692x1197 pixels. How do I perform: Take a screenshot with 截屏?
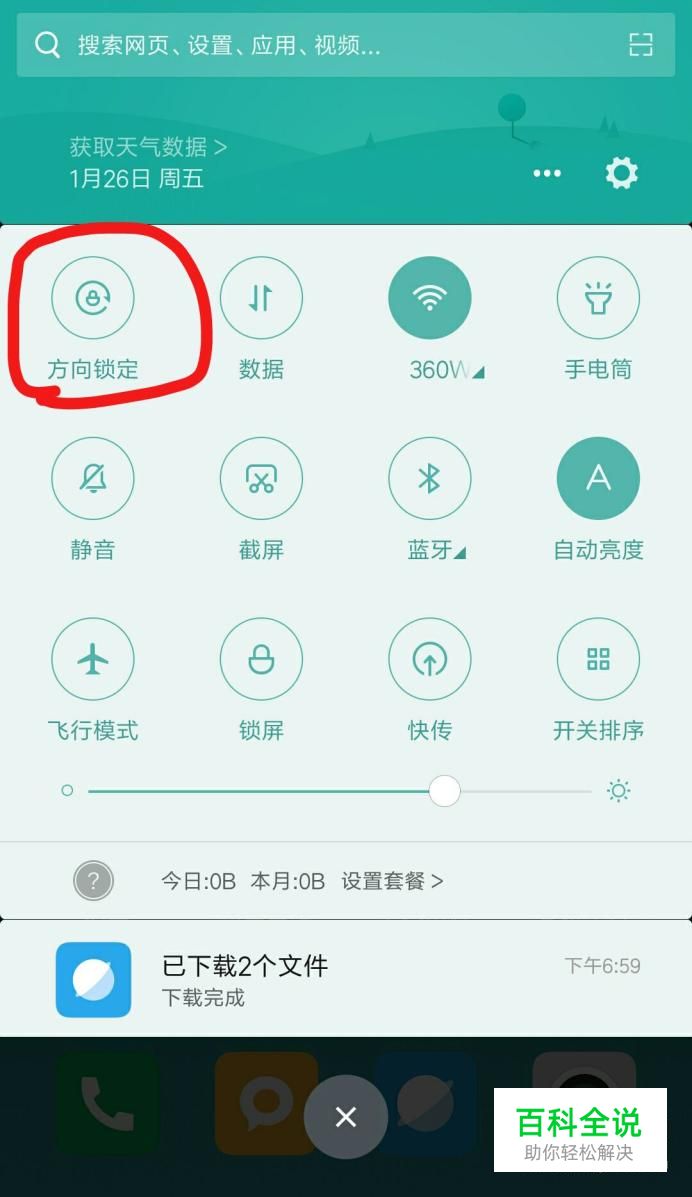(261, 478)
